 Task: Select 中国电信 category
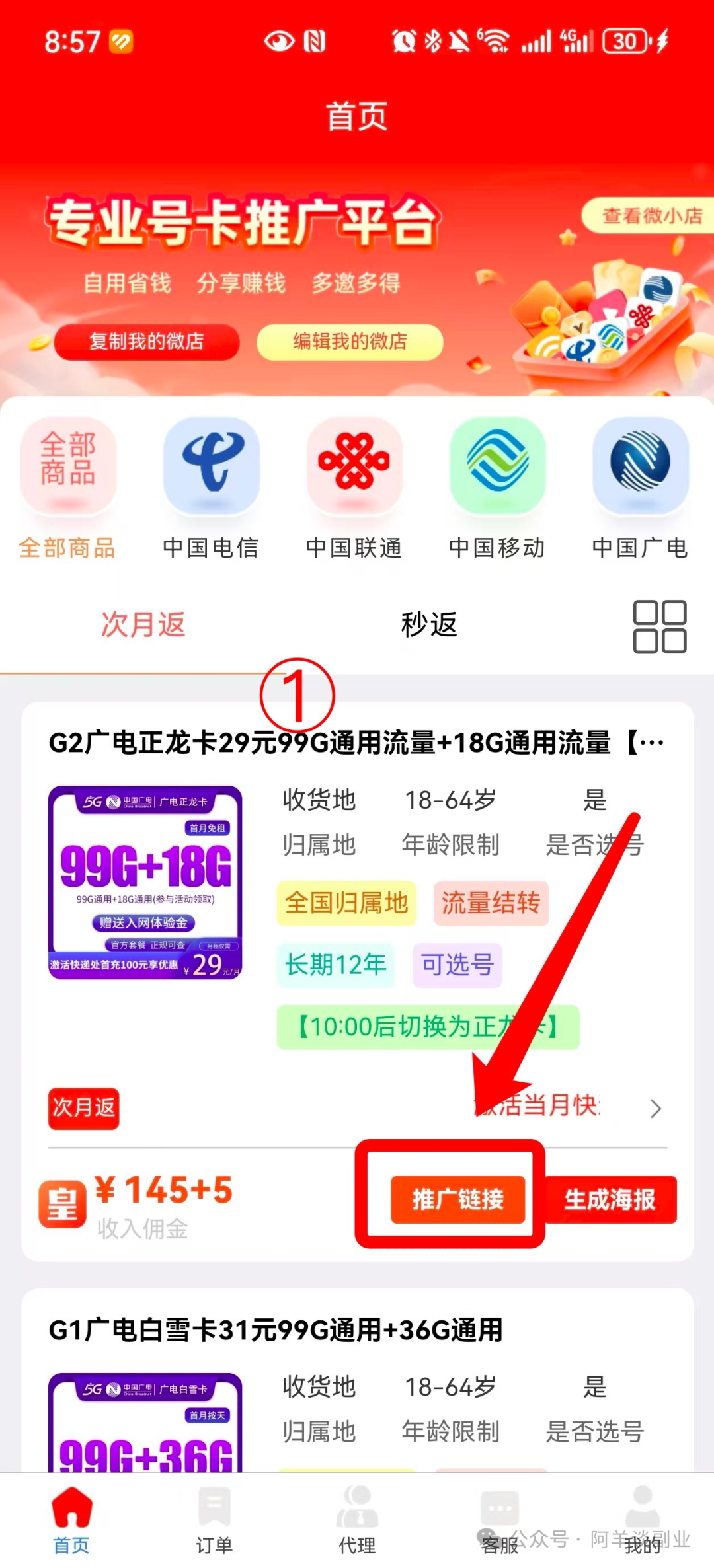tap(211, 489)
